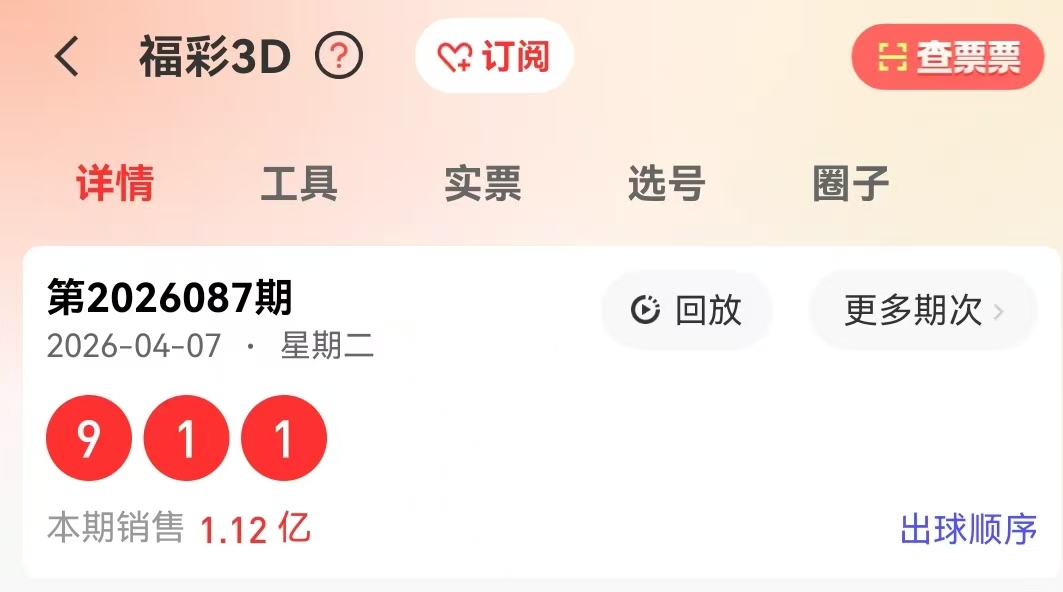View 更多期次 for other draws
Screen dimensions: 1063x592
[922, 311]
